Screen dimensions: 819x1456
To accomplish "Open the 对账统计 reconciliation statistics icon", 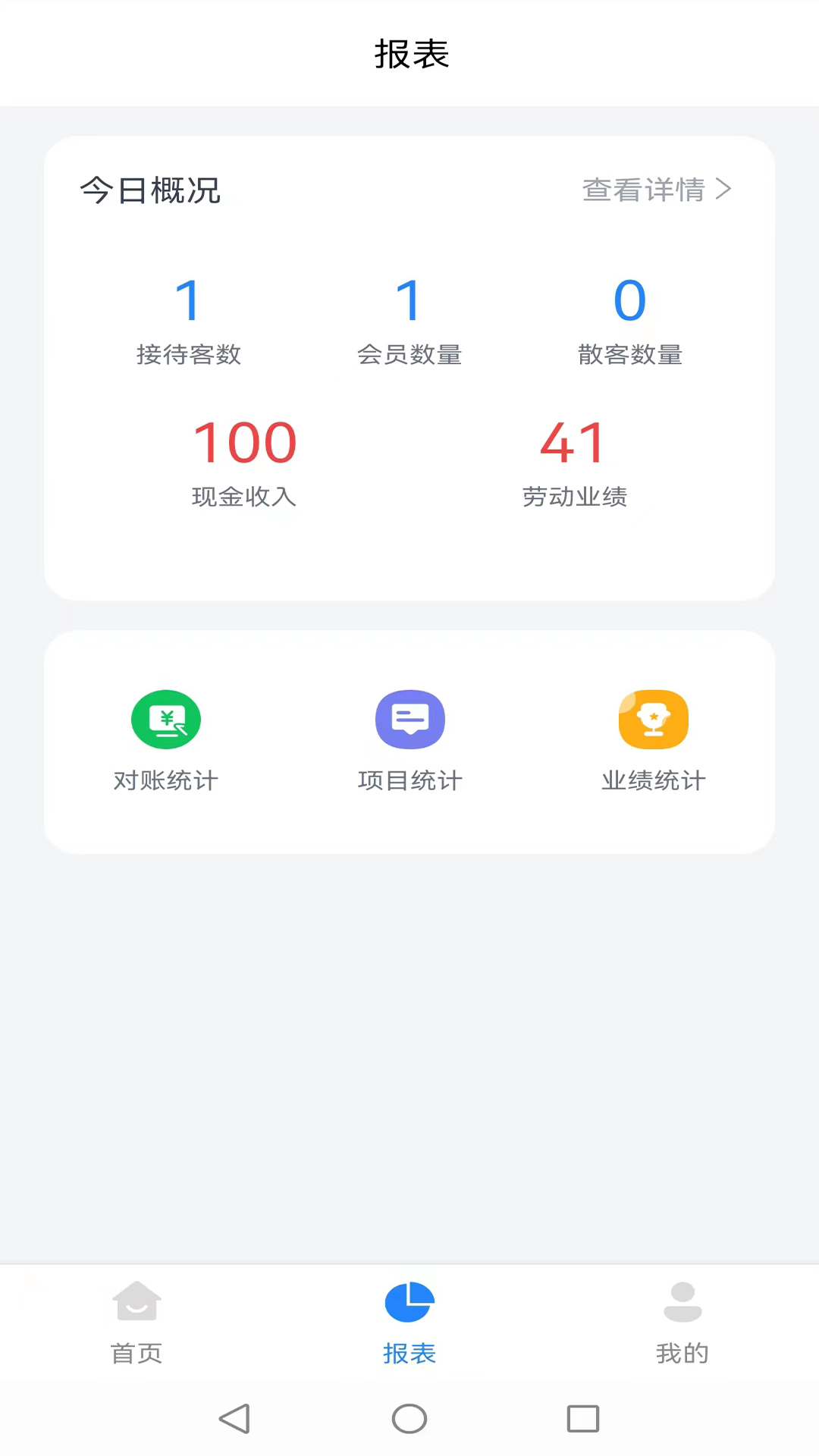I will click(x=165, y=742).
